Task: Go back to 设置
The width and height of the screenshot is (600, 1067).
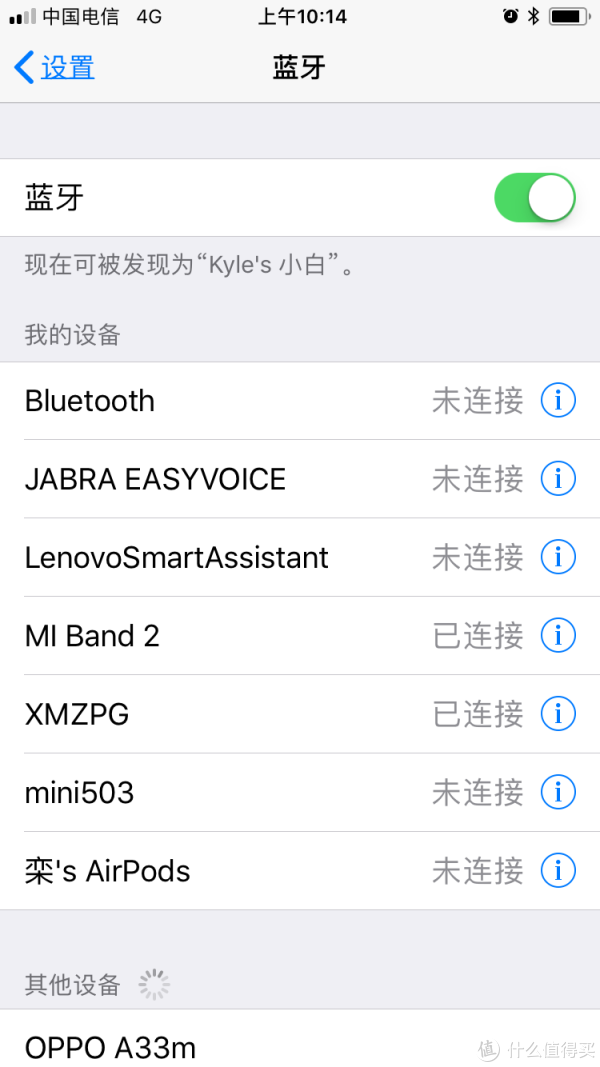Action: (56, 68)
